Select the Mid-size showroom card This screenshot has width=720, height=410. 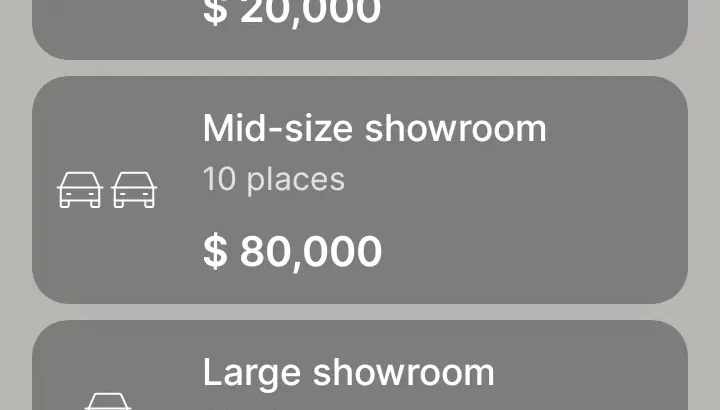point(360,190)
